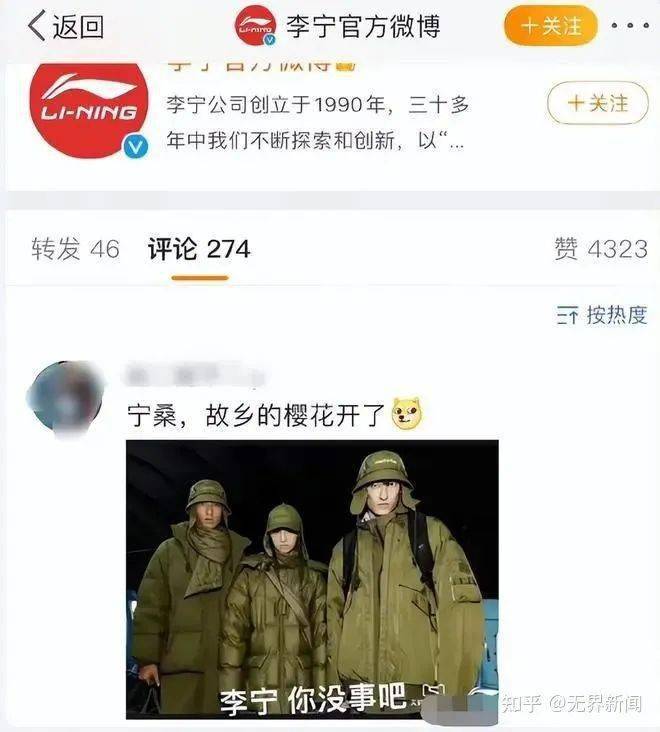Switch to the 赞 4323 tab
This screenshot has width=660, height=732.
[x=600, y=249]
